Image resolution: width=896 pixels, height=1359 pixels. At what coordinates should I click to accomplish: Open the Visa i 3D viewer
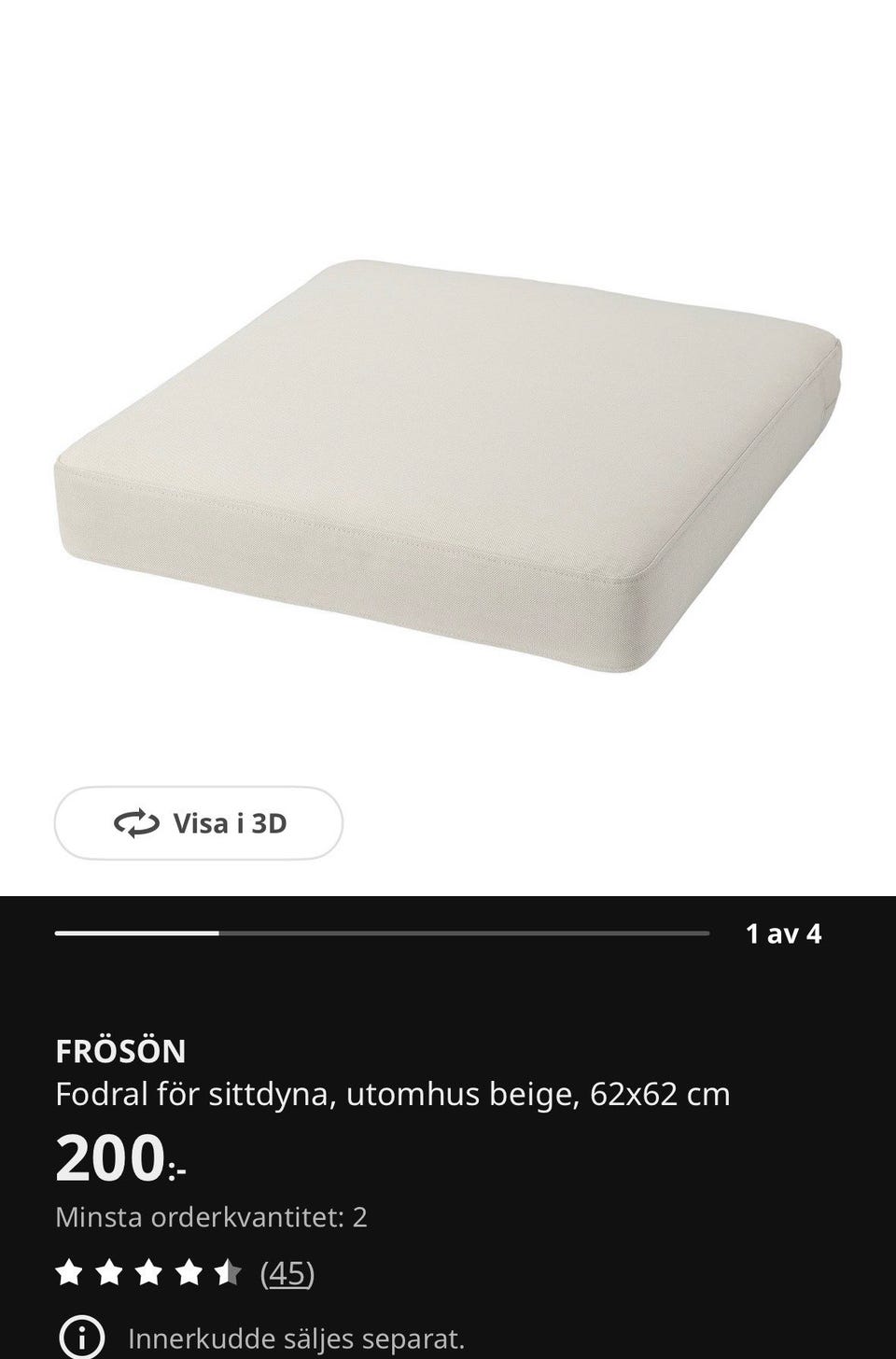[199, 823]
